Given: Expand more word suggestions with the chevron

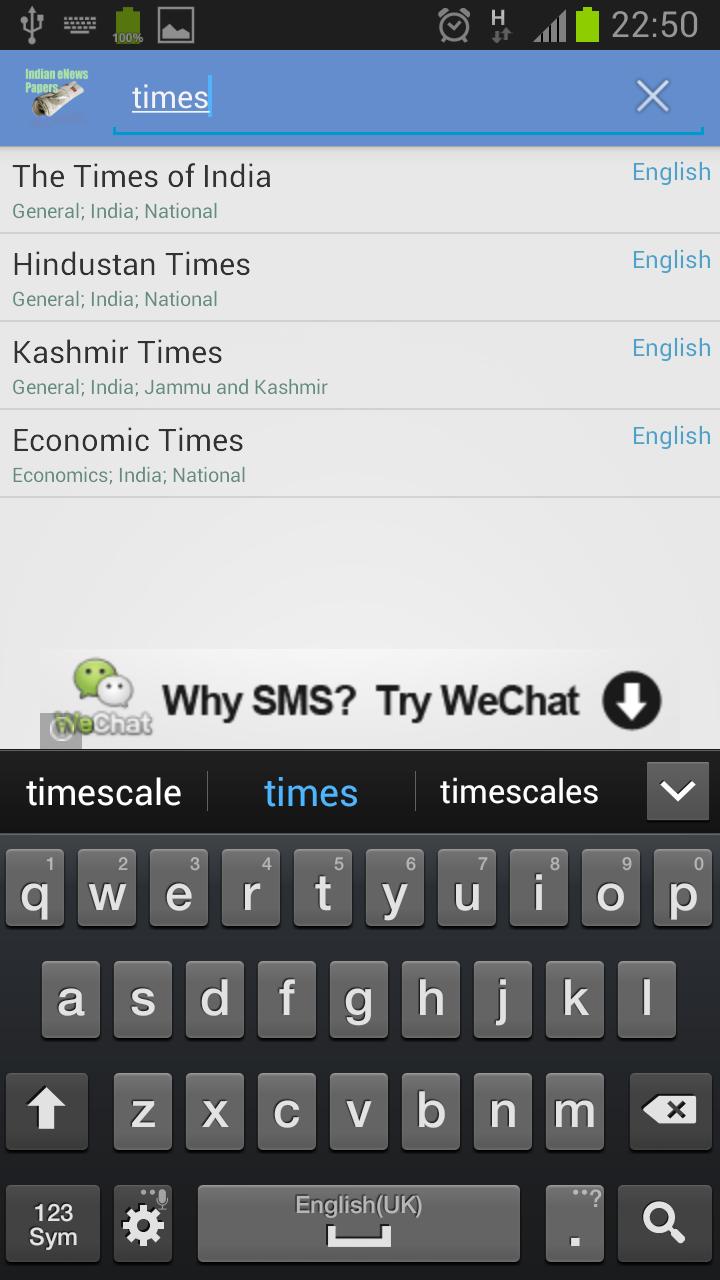Looking at the screenshot, I should pyautogui.click(x=677, y=792).
